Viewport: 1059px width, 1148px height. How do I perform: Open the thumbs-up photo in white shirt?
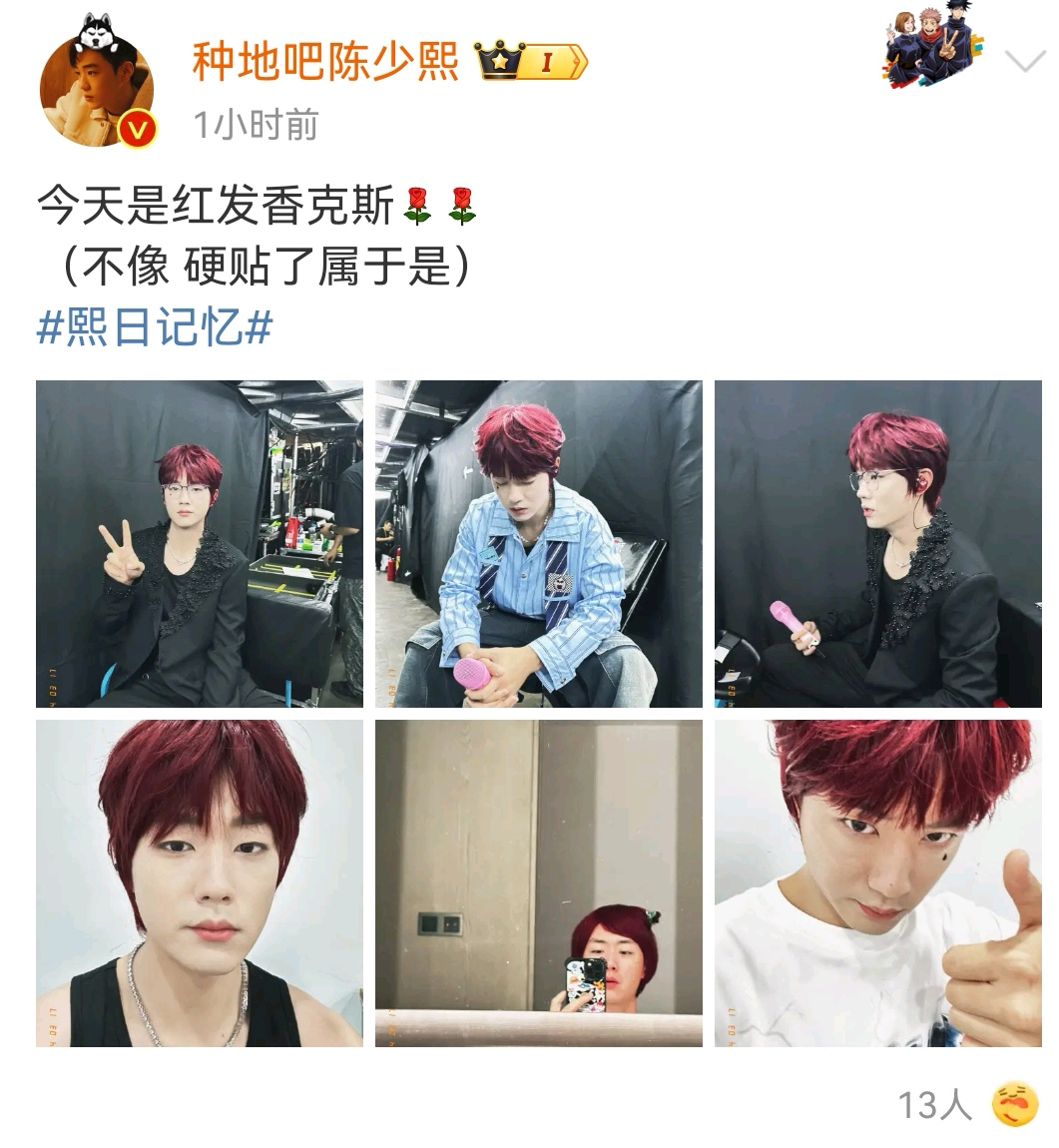click(x=877, y=882)
